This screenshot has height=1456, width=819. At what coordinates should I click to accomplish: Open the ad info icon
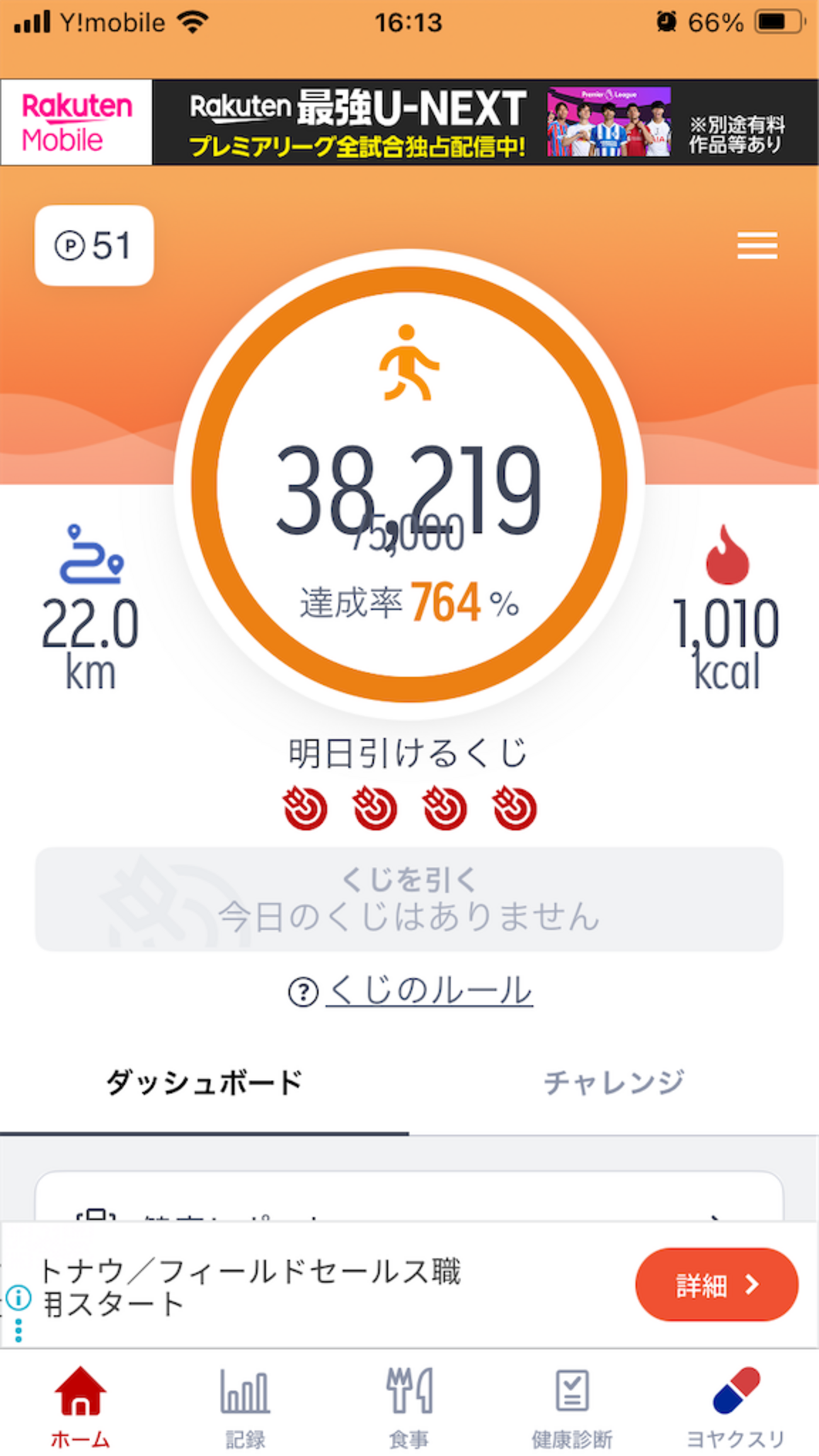point(18,1297)
